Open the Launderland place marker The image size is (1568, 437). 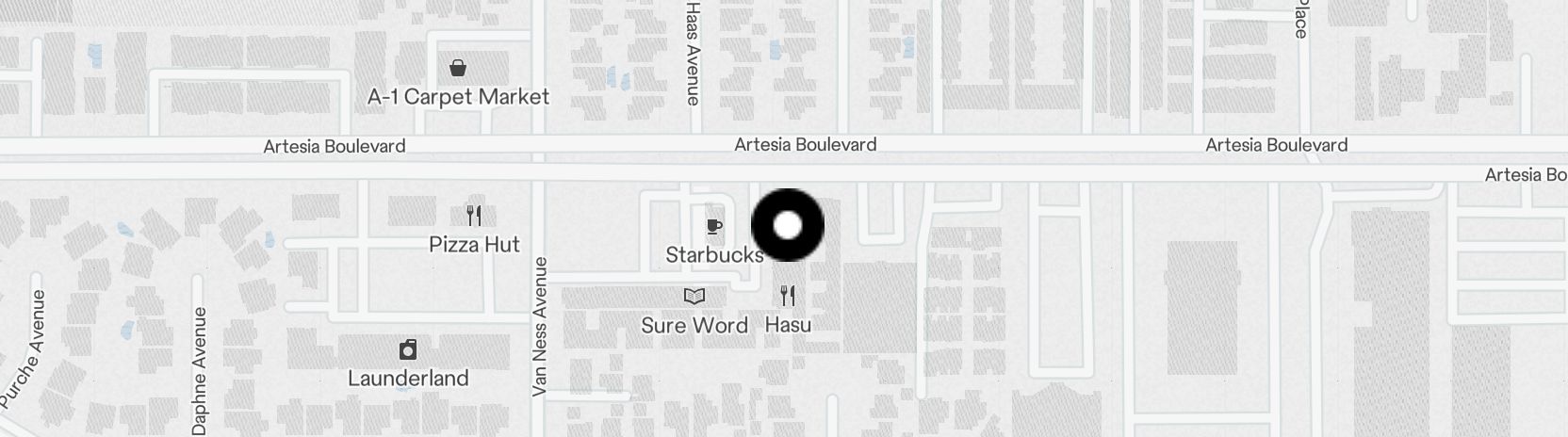pos(408,350)
